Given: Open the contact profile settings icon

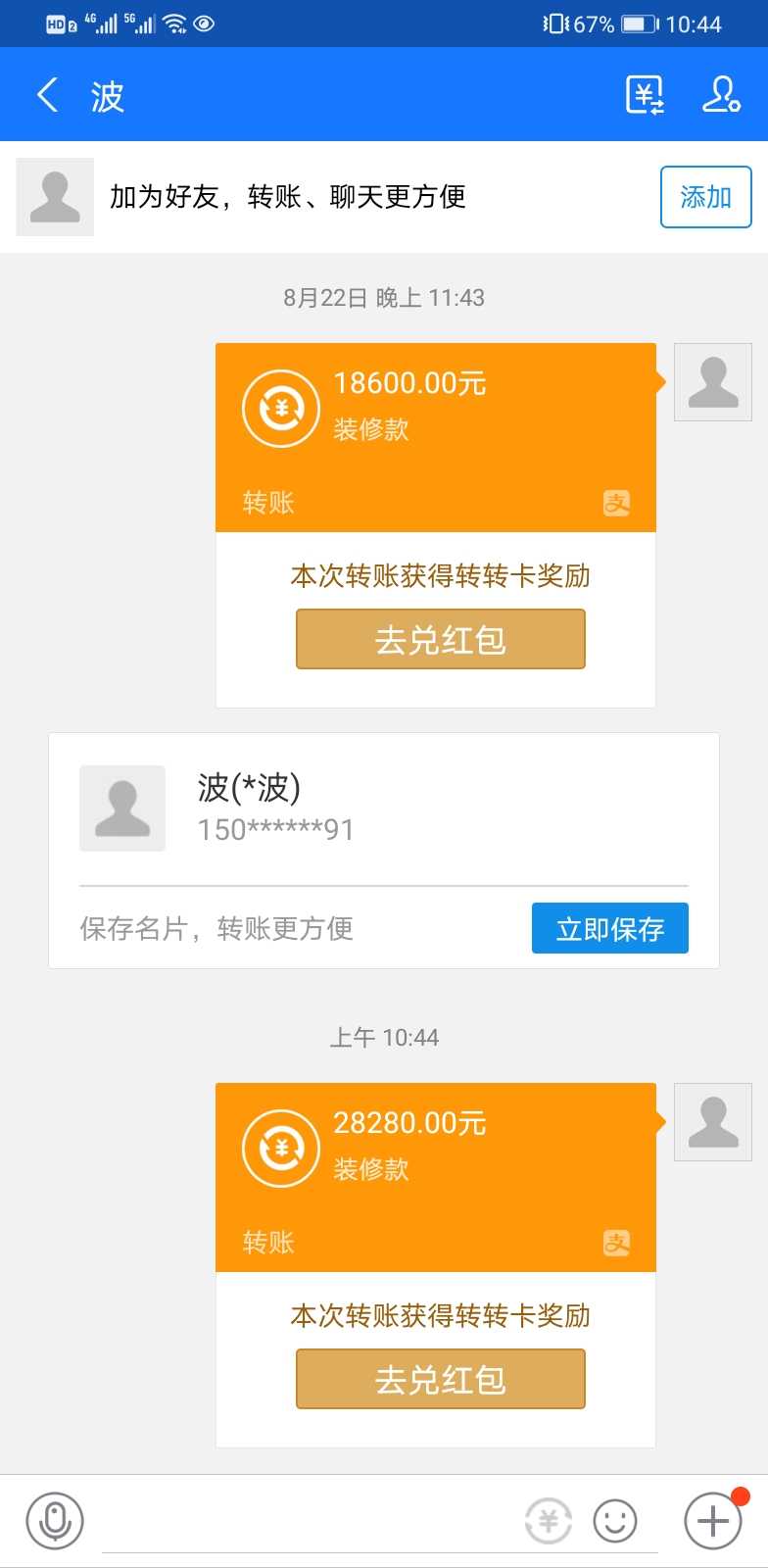Looking at the screenshot, I should click(x=721, y=95).
